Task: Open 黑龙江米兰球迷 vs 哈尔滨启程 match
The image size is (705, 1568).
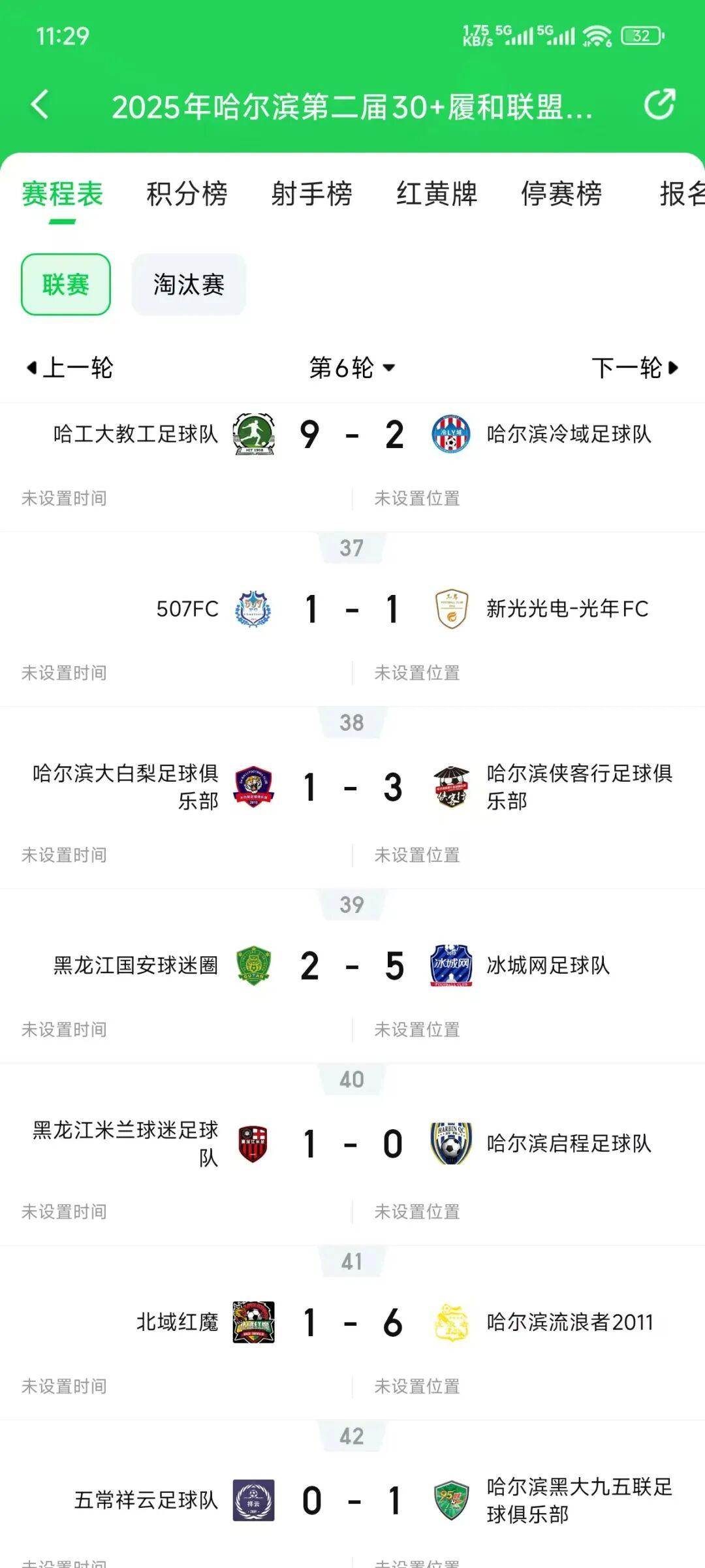Action: coord(352,1144)
